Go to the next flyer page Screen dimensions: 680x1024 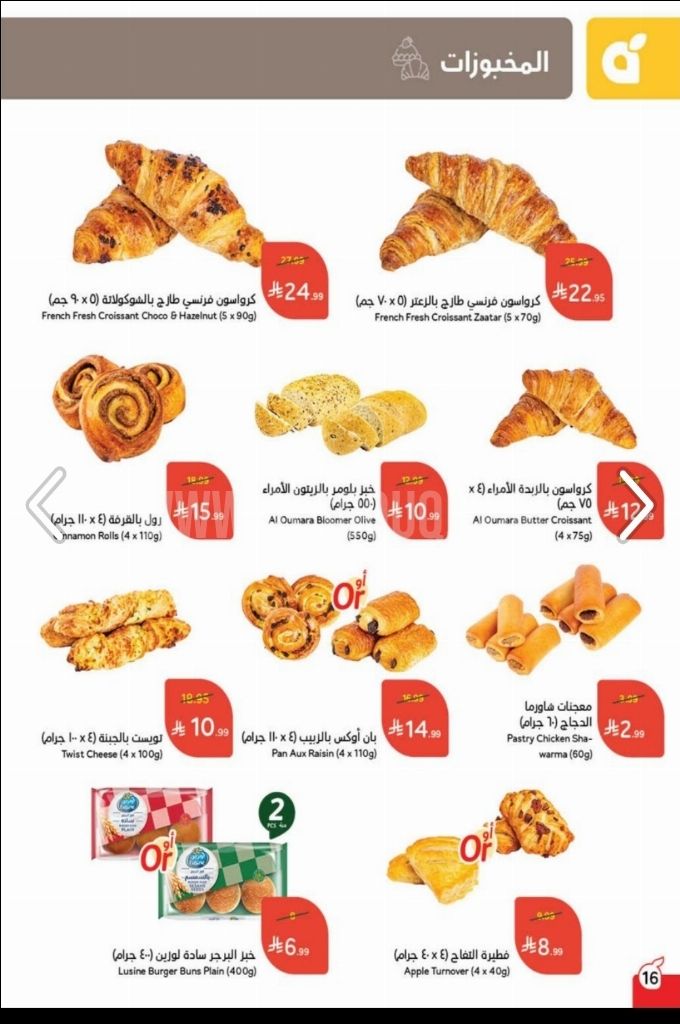tap(636, 505)
